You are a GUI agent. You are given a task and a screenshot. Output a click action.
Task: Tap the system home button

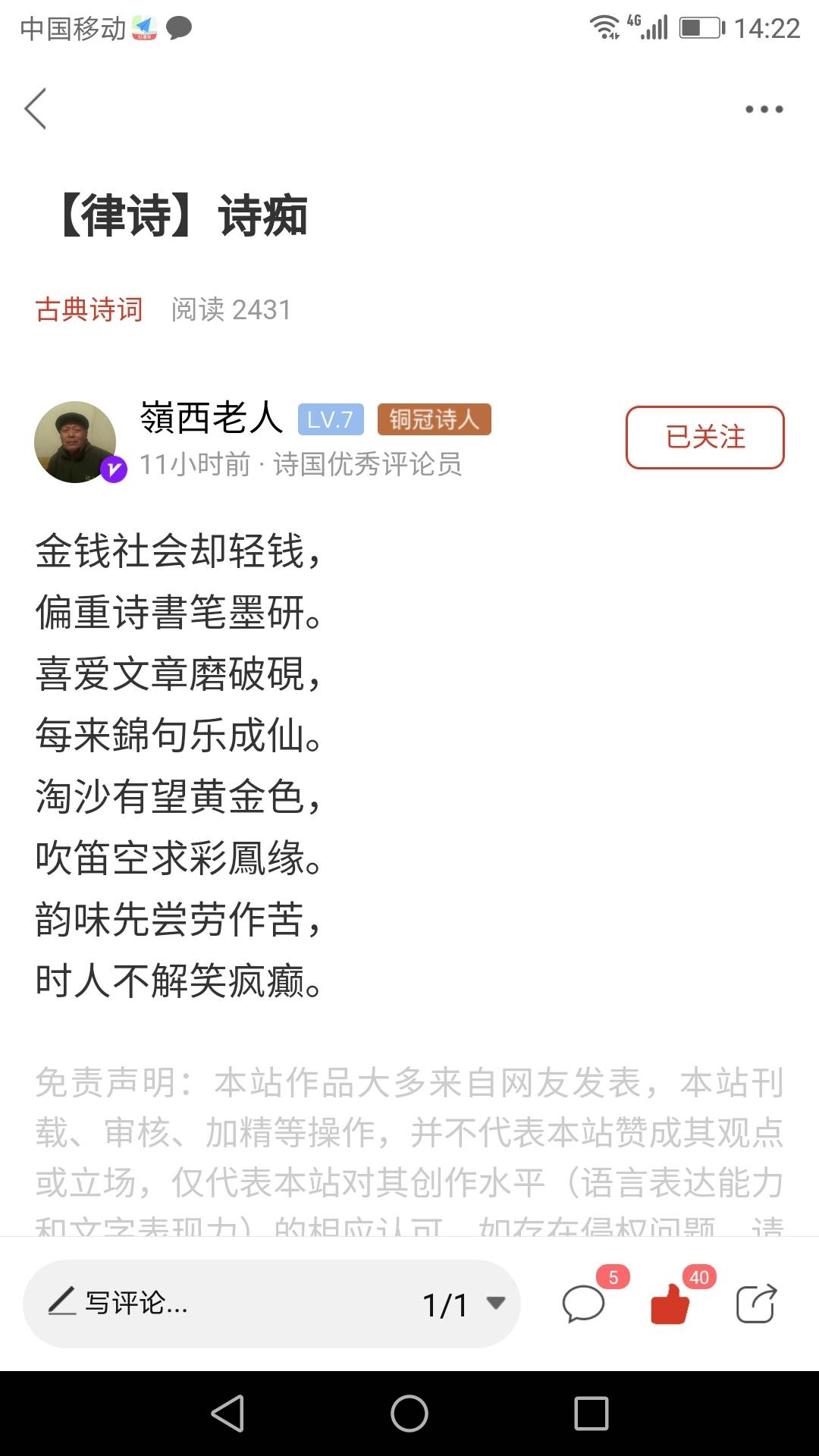click(x=409, y=1414)
